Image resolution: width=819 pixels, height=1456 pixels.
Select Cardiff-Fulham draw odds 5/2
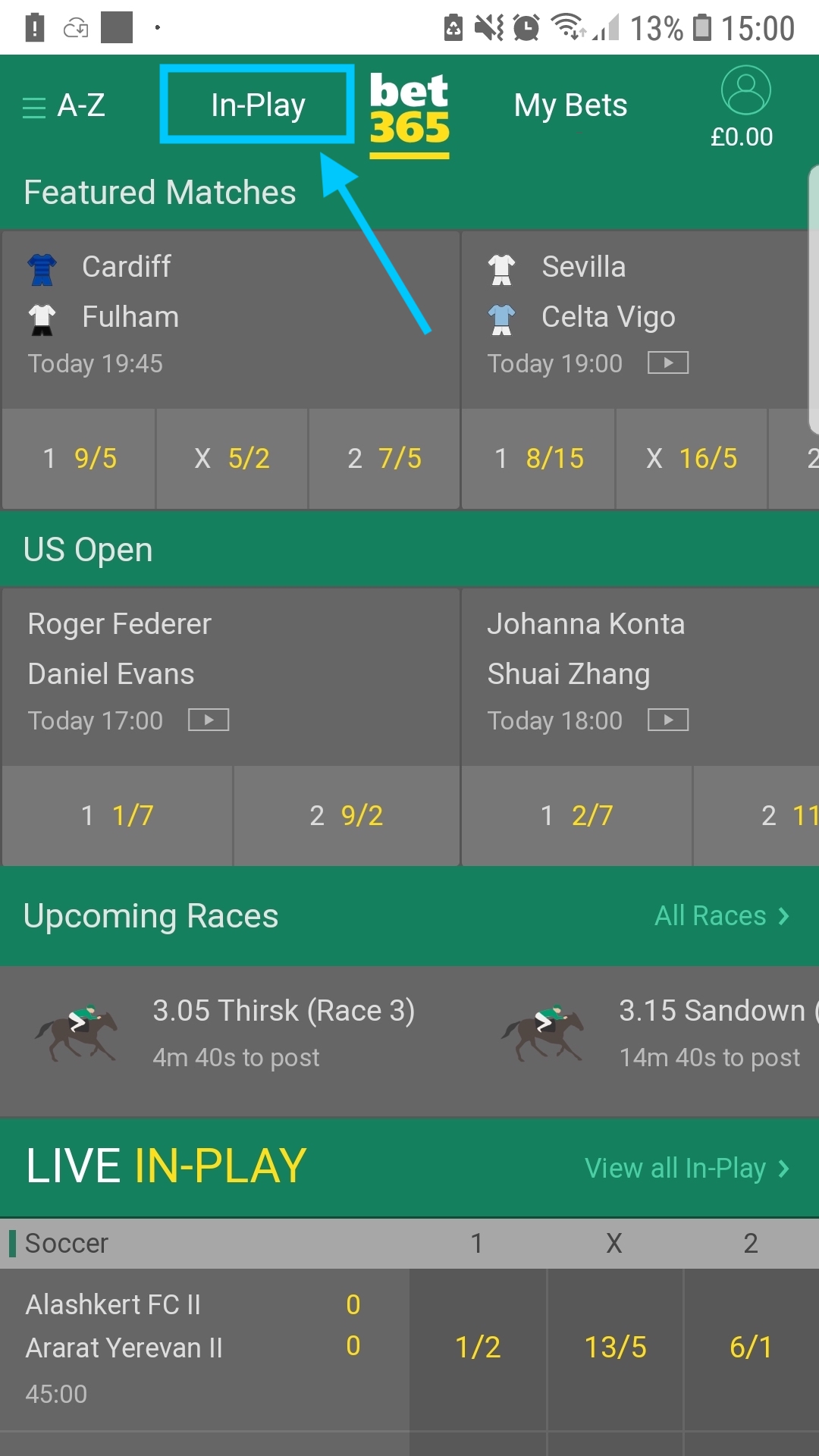tap(232, 458)
